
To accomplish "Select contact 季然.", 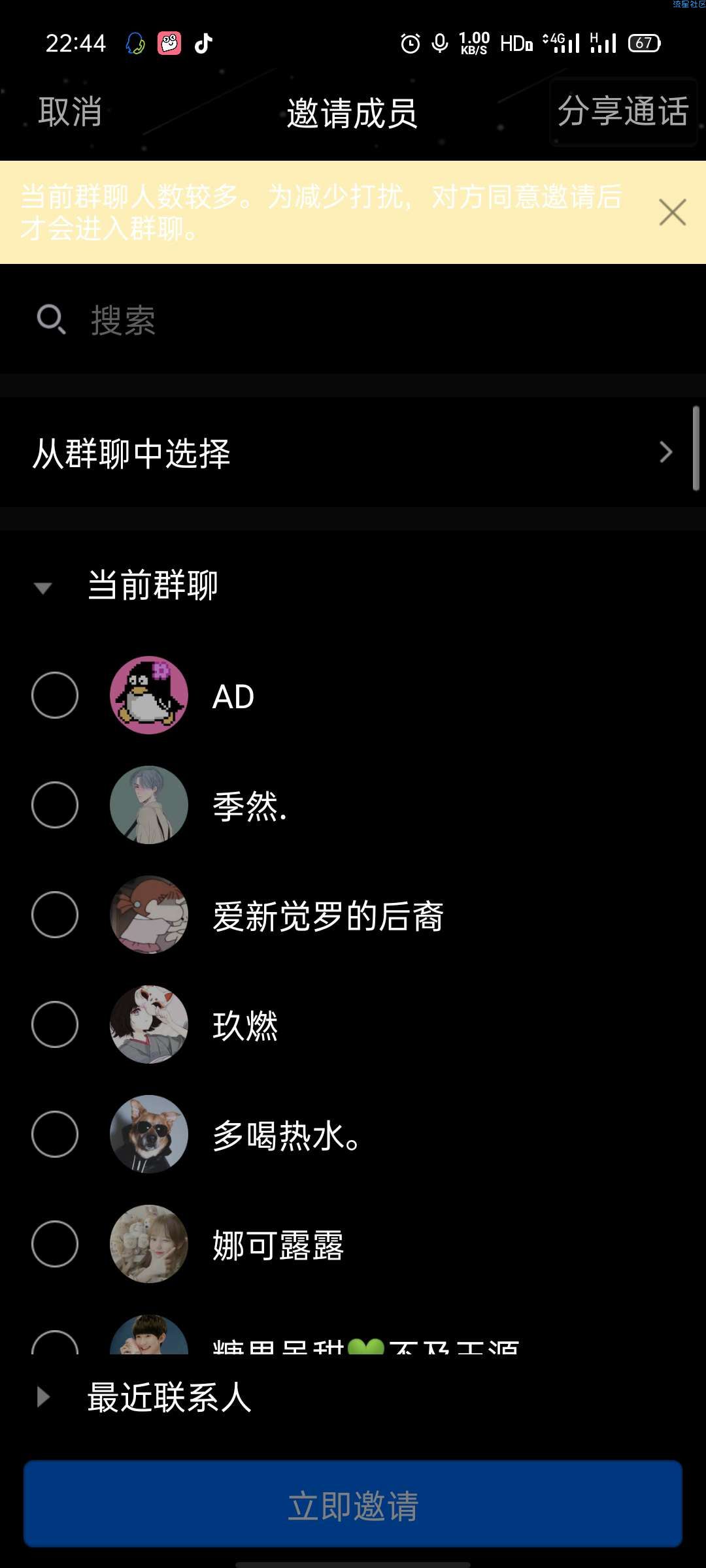I will point(55,805).
